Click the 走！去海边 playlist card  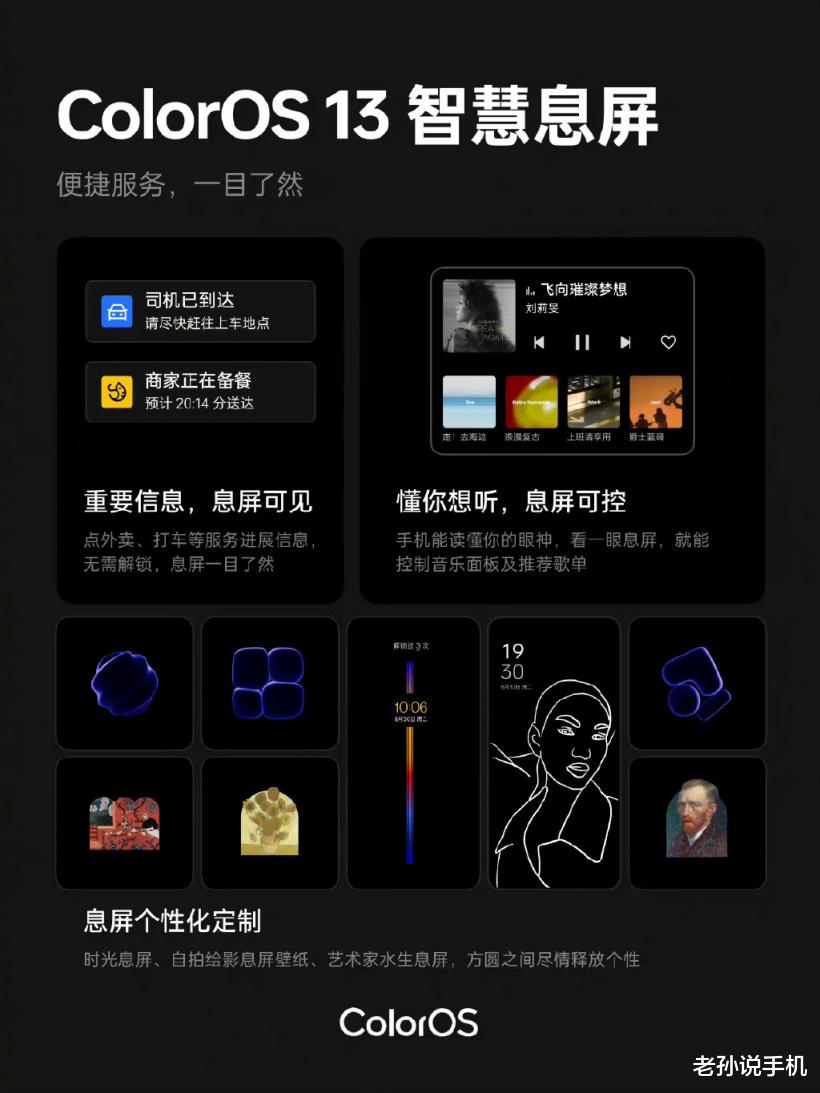pos(468,402)
